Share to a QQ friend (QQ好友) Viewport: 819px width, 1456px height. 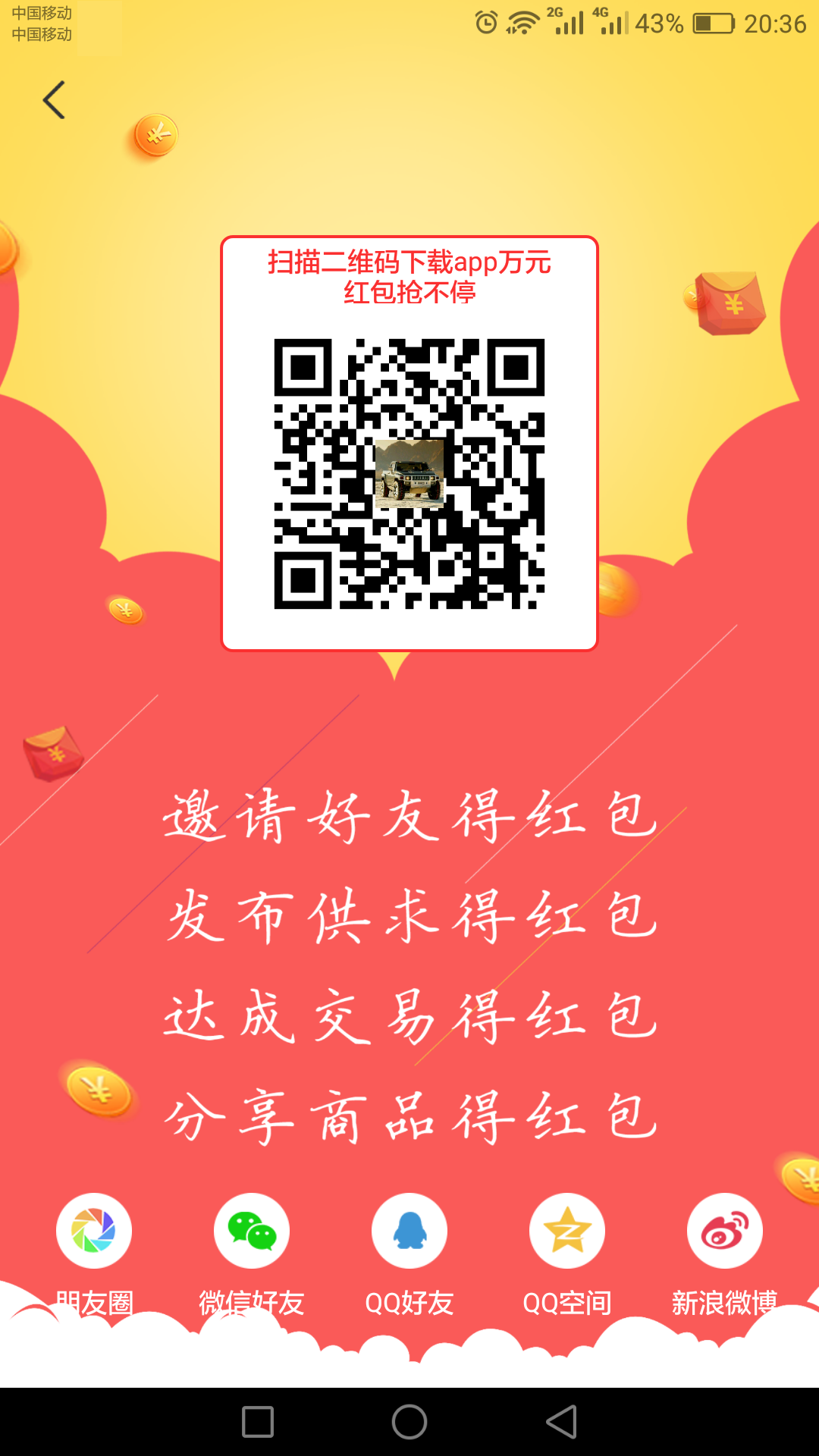(x=409, y=1232)
